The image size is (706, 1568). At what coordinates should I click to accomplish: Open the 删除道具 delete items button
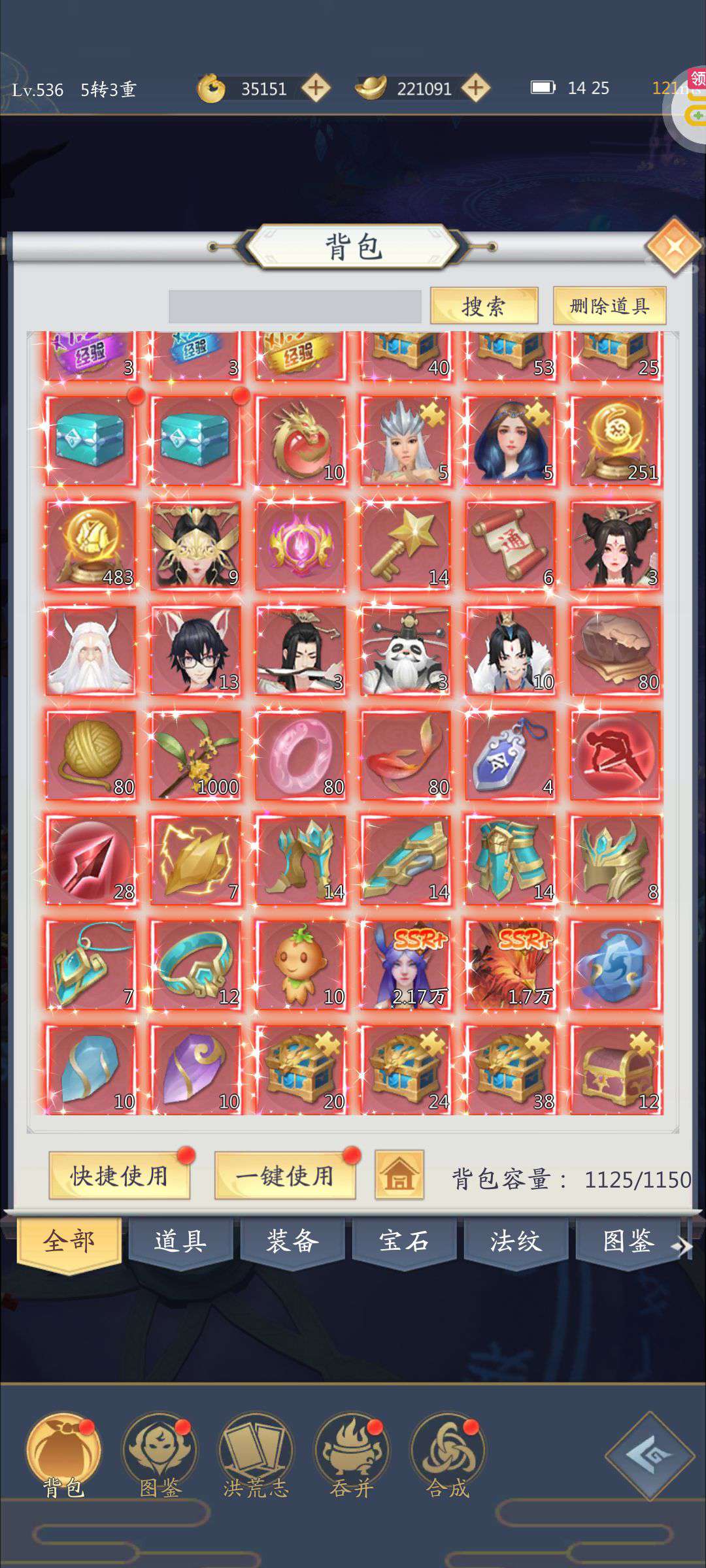tap(609, 306)
